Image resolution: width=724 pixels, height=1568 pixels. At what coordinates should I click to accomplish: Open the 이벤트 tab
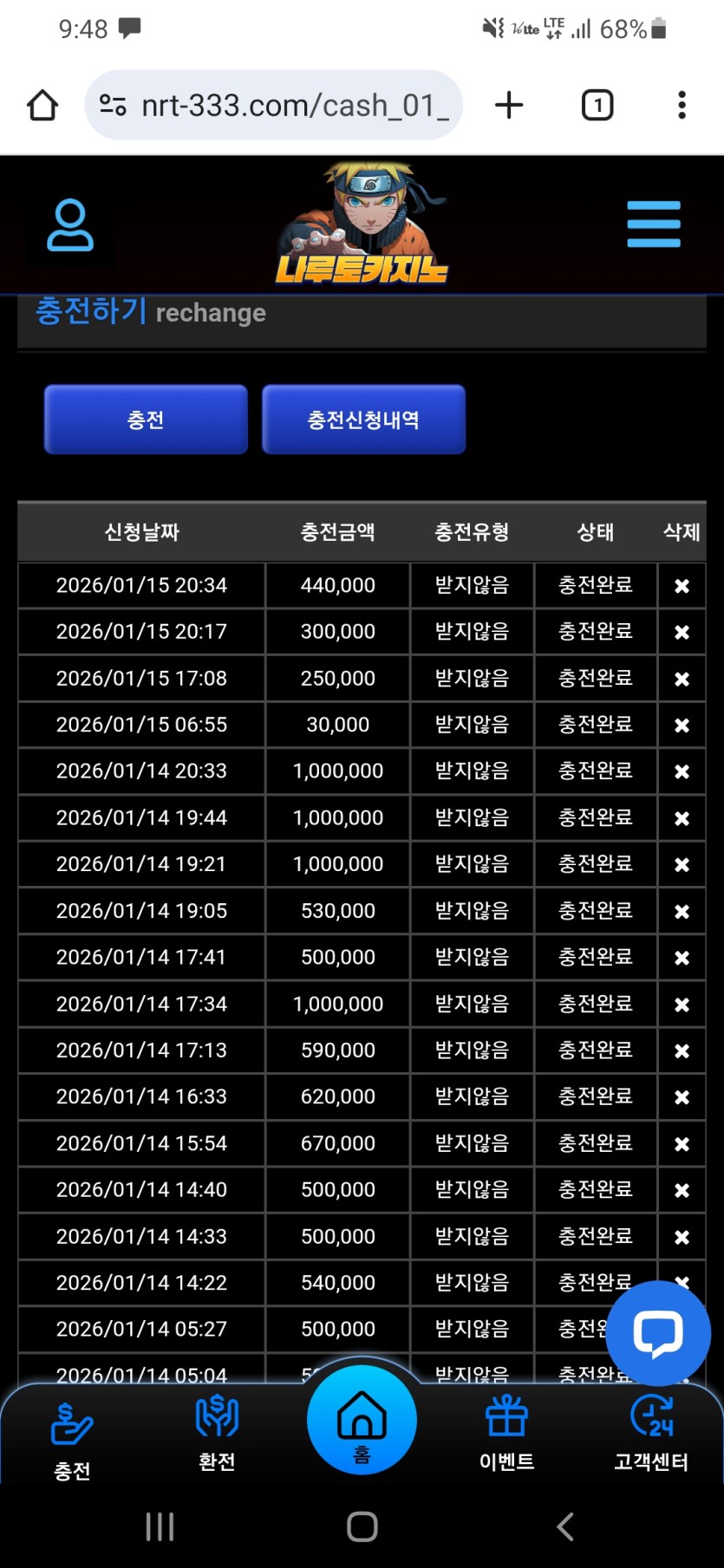[506, 1432]
